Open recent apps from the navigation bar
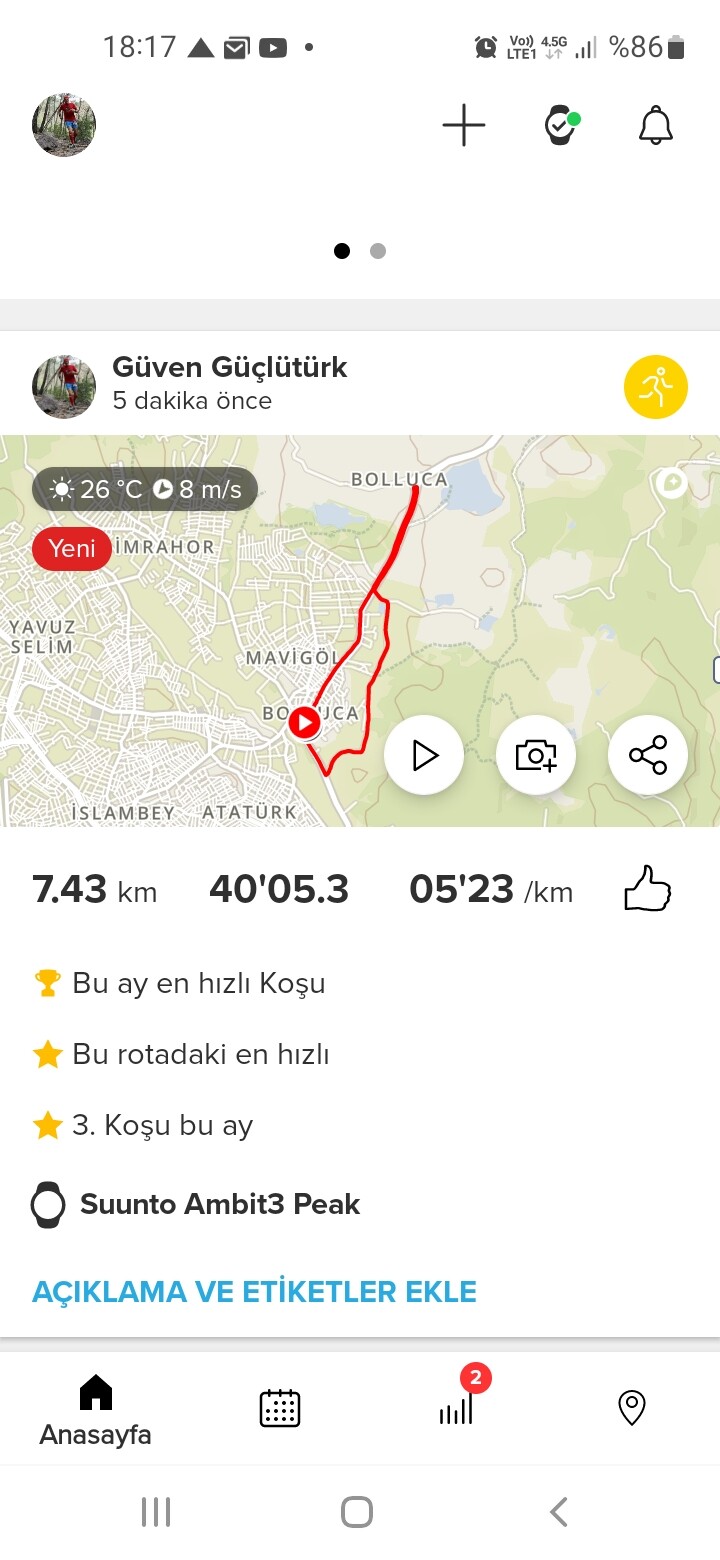The height and width of the screenshot is (1560, 720). [x=156, y=1511]
